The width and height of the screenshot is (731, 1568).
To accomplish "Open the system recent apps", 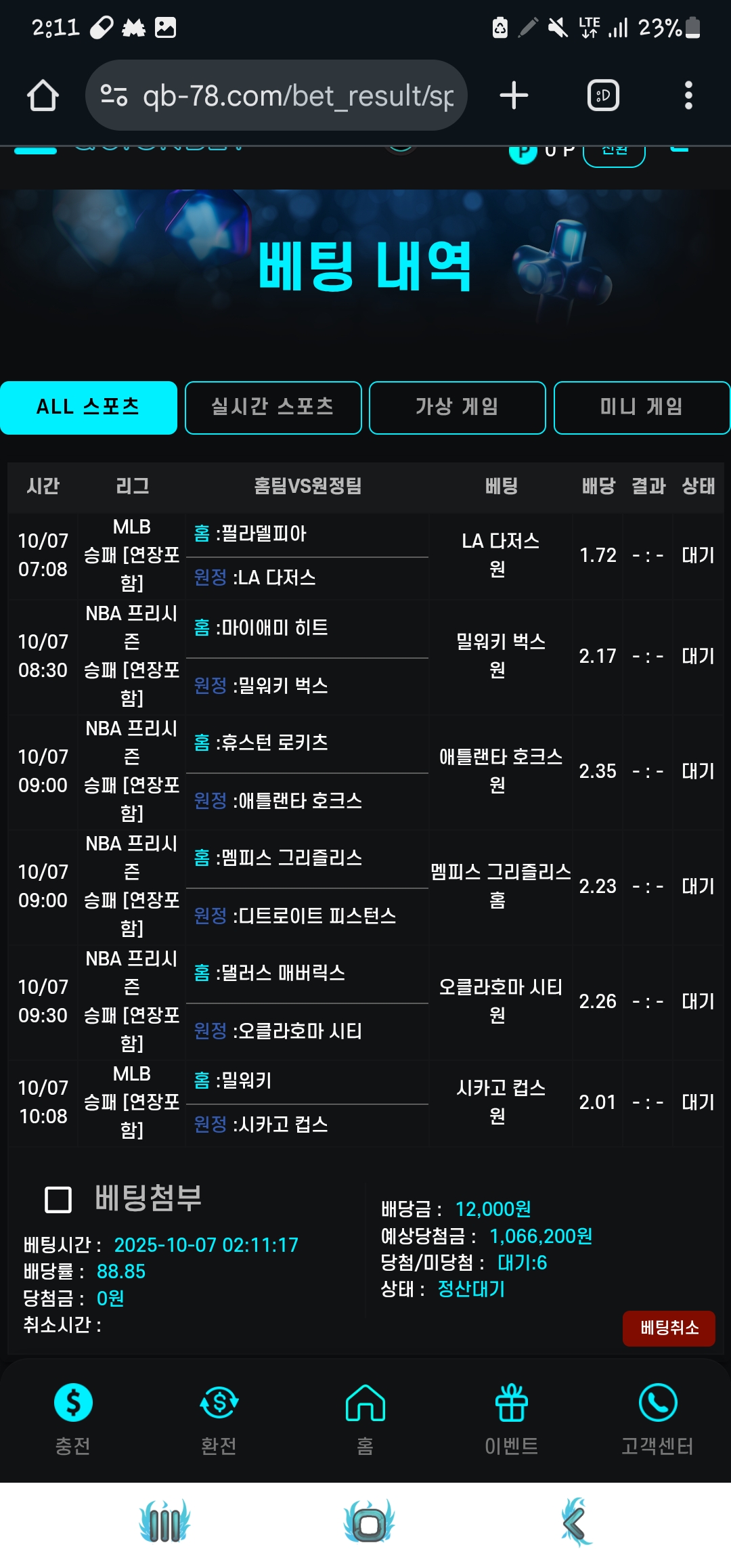I will coord(164,1523).
